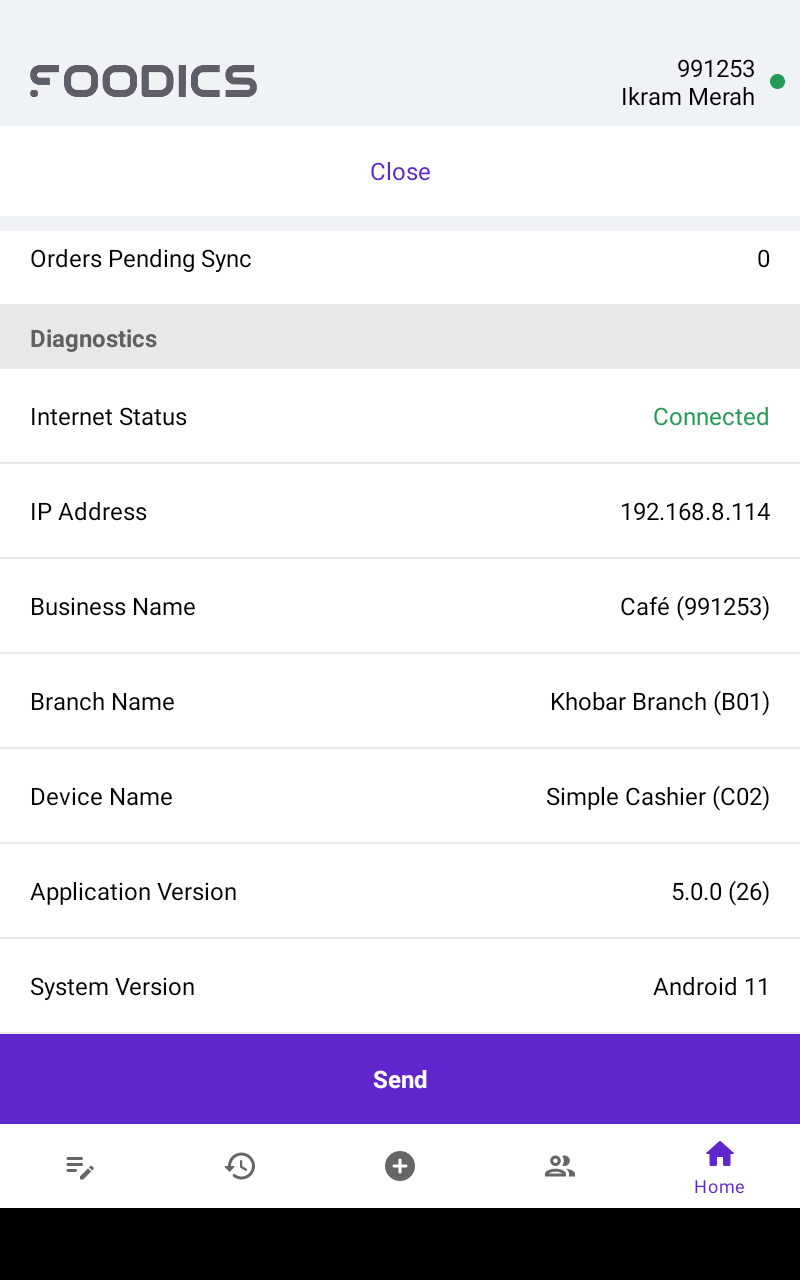
Task: Open the edit list tab with pencil
Action: [80, 1166]
